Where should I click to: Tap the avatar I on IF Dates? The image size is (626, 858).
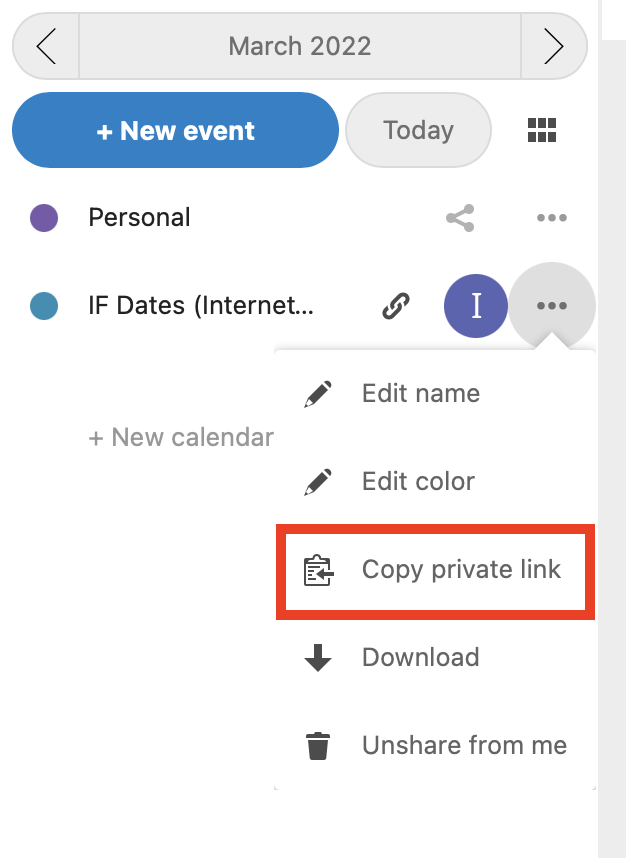click(x=475, y=306)
